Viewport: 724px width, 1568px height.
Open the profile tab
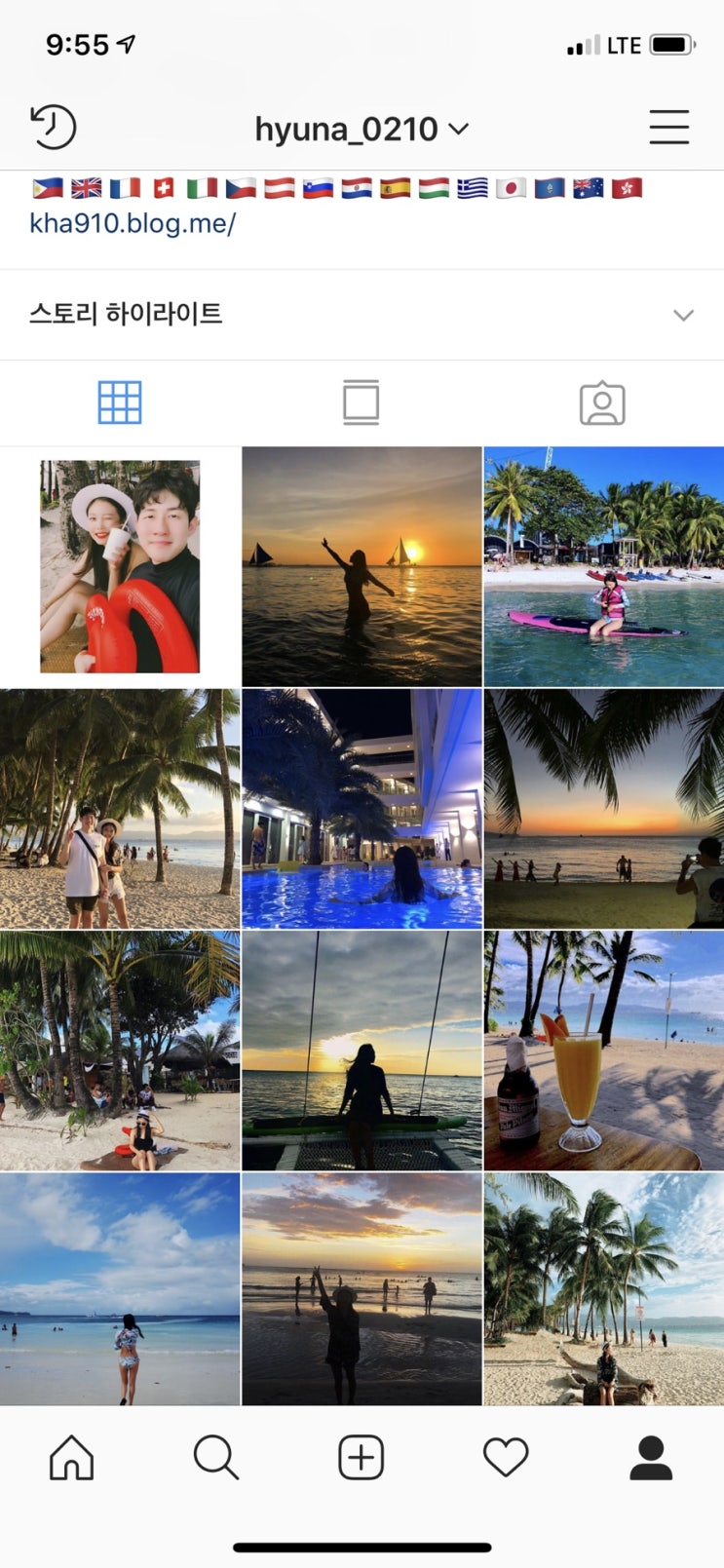[x=651, y=1458]
